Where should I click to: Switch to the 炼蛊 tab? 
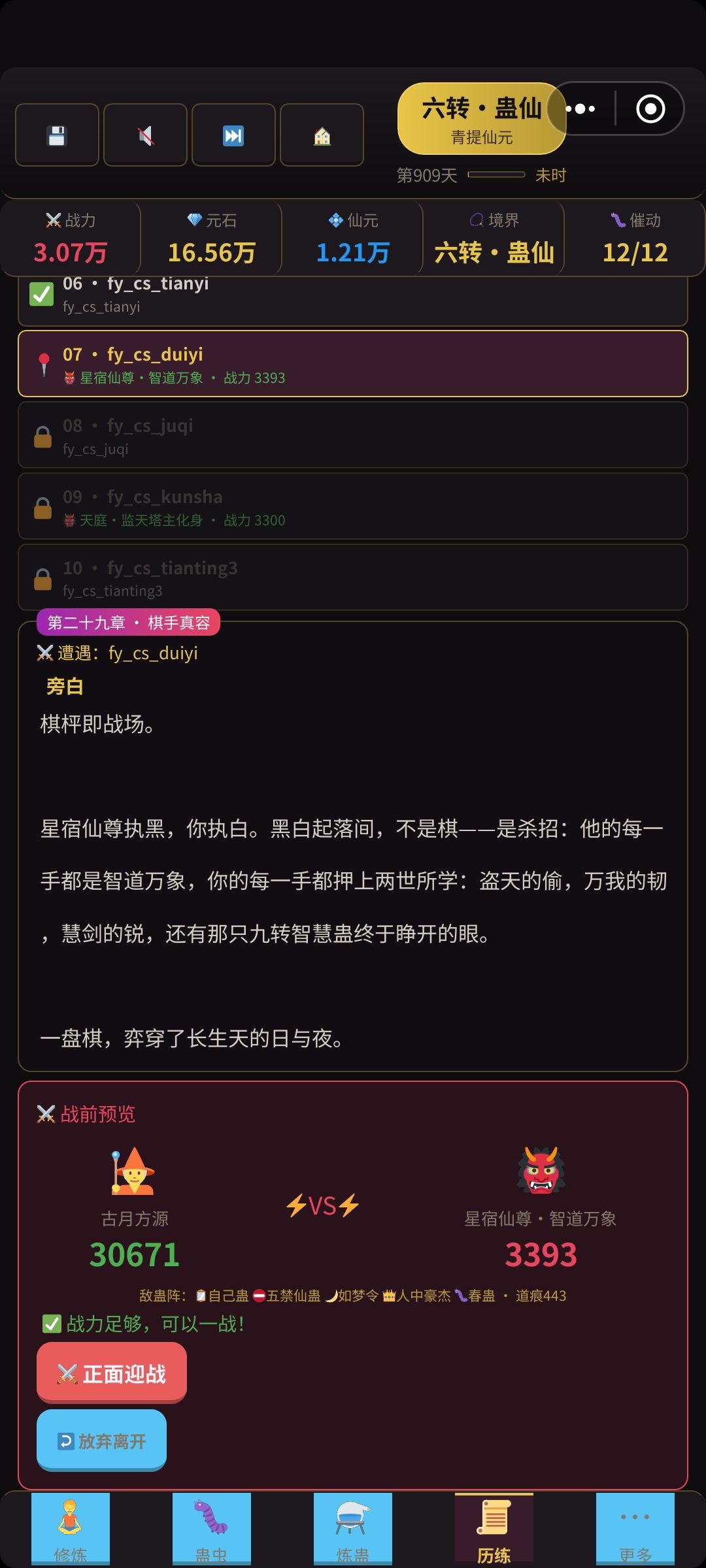[353, 1530]
